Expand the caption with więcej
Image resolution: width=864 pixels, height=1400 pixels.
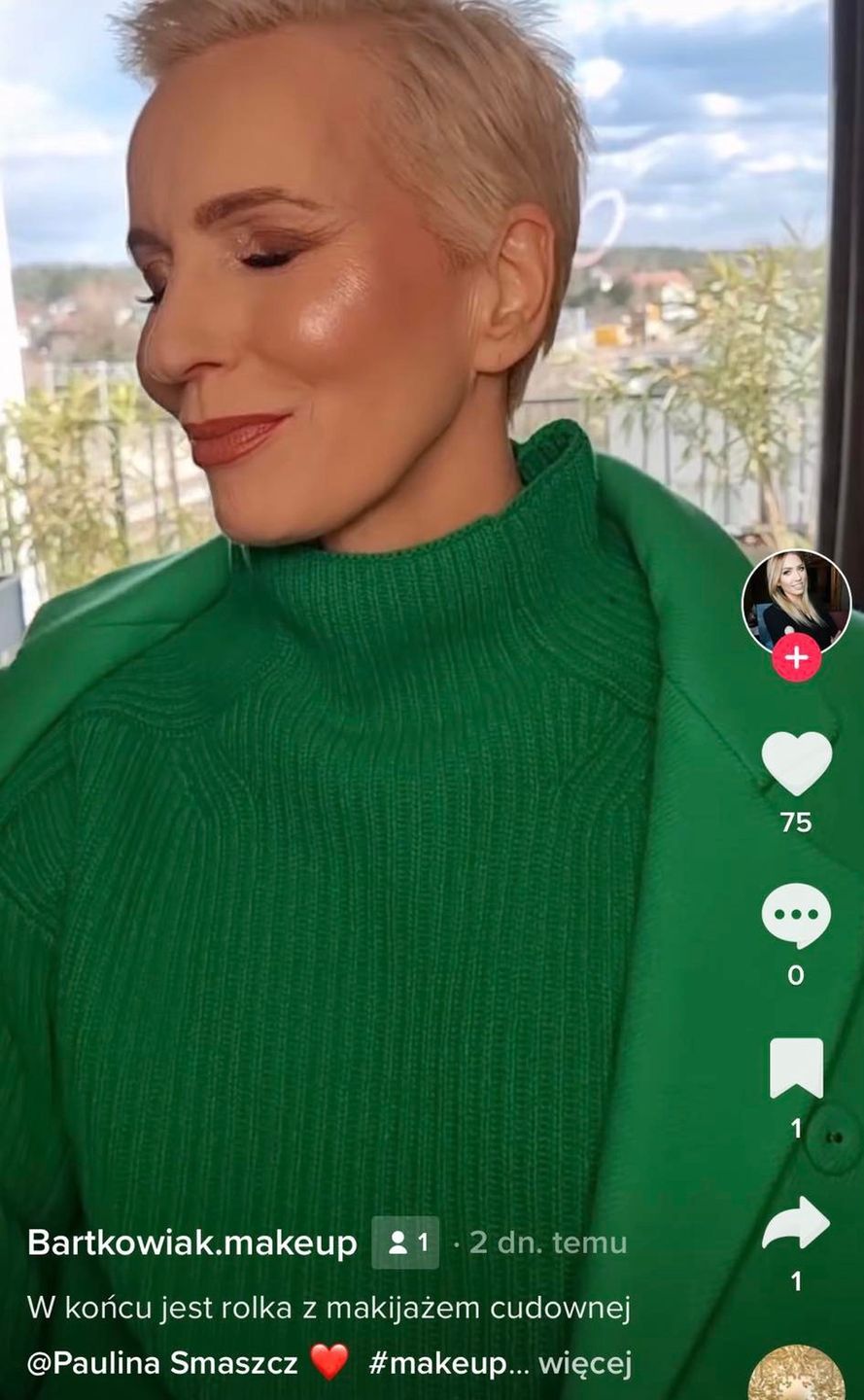[x=585, y=1364]
